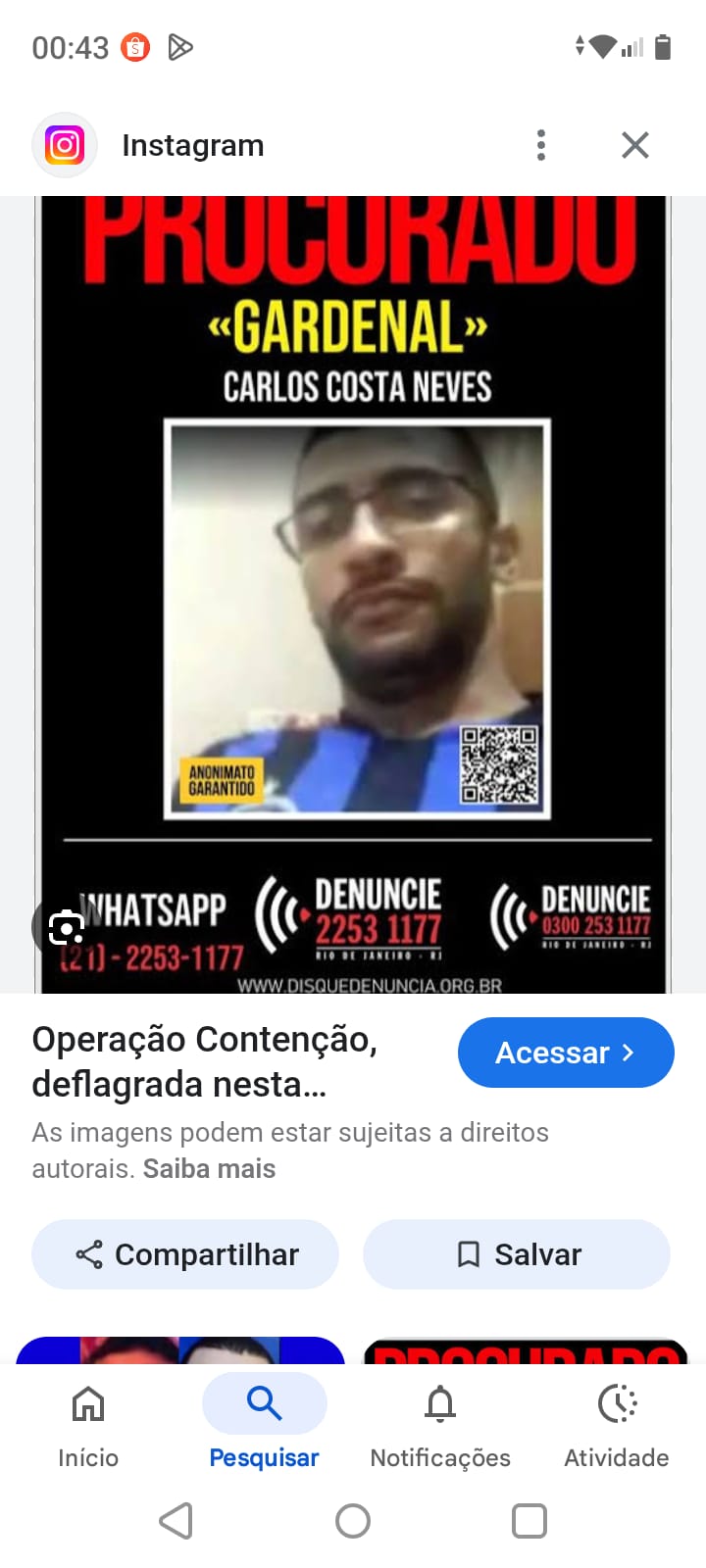
Task: Open the three-dot overflow menu
Action: click(541, 145)
